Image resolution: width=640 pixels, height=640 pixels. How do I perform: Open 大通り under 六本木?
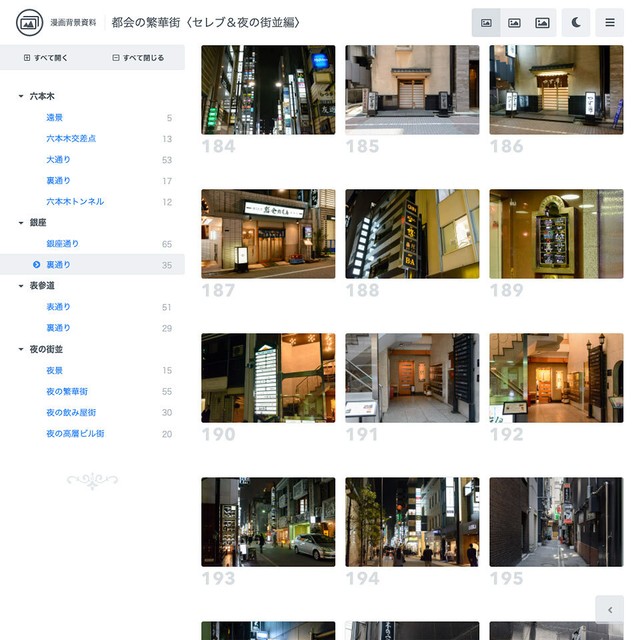[58, 160]
